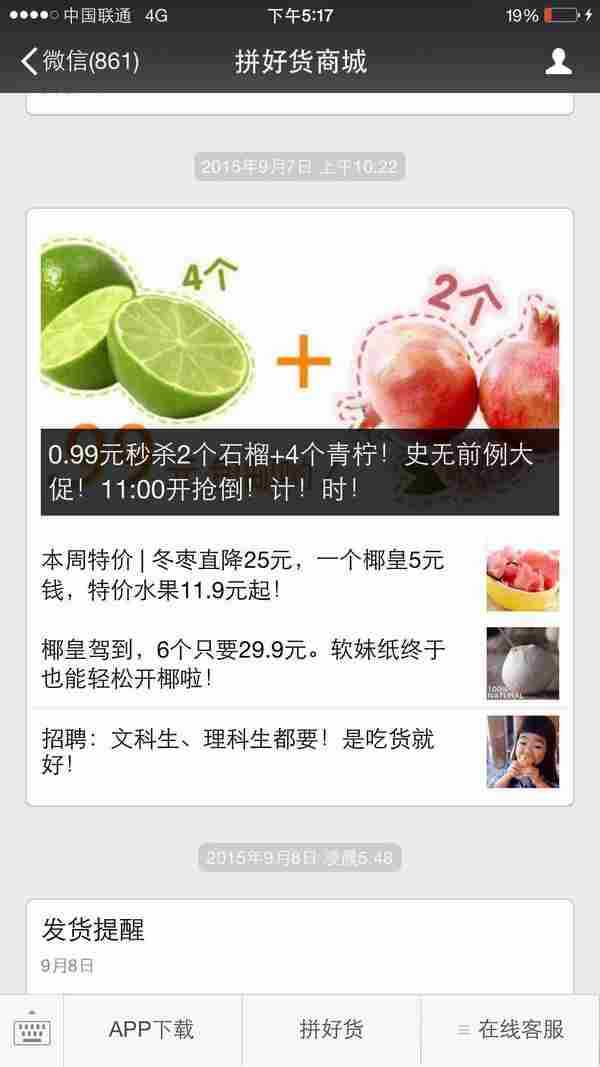Expand the 在线客服 menu
600x1067 pixels.
[510, 1030]
